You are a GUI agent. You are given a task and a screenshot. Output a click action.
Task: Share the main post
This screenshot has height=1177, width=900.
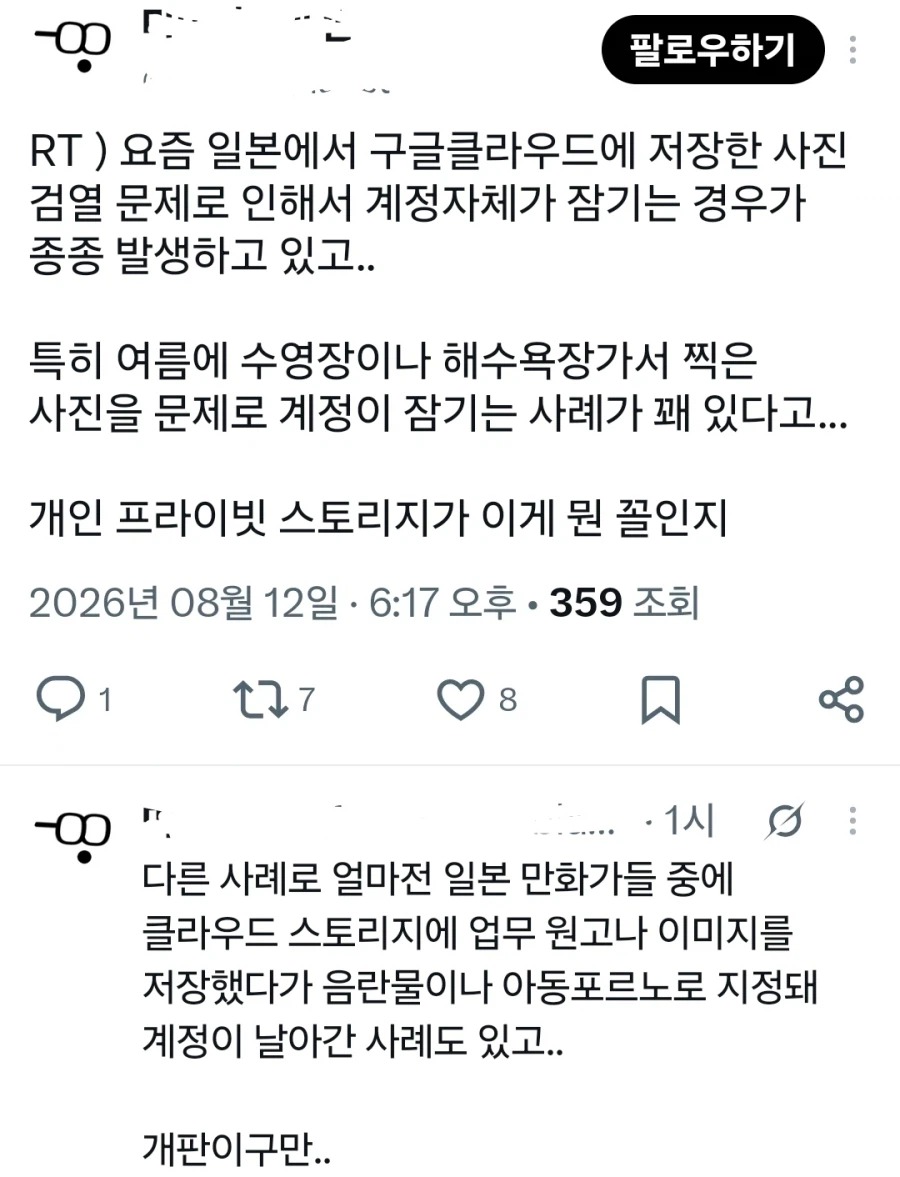842,699
